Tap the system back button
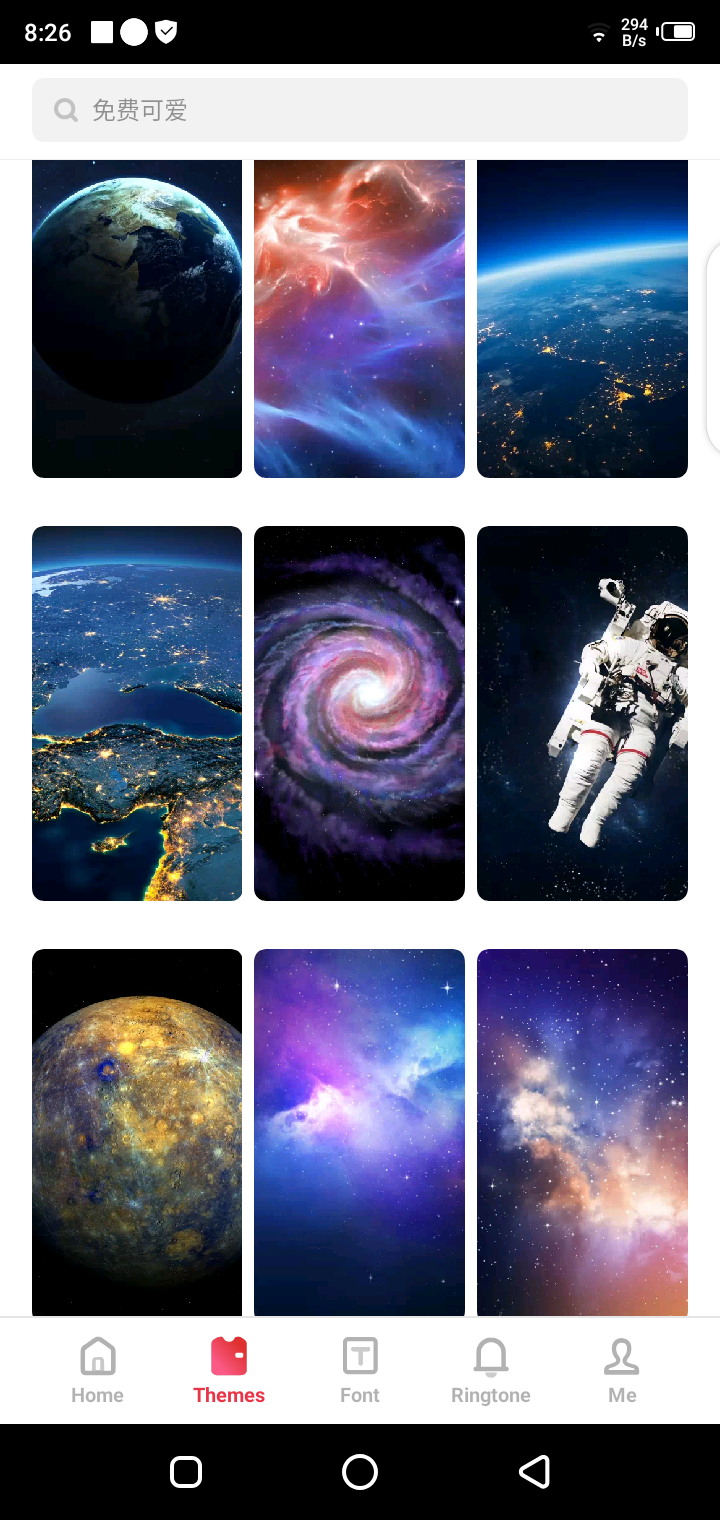This screenshot has width=720, height=1520. pyautogui.click(x=534, y=1471)
